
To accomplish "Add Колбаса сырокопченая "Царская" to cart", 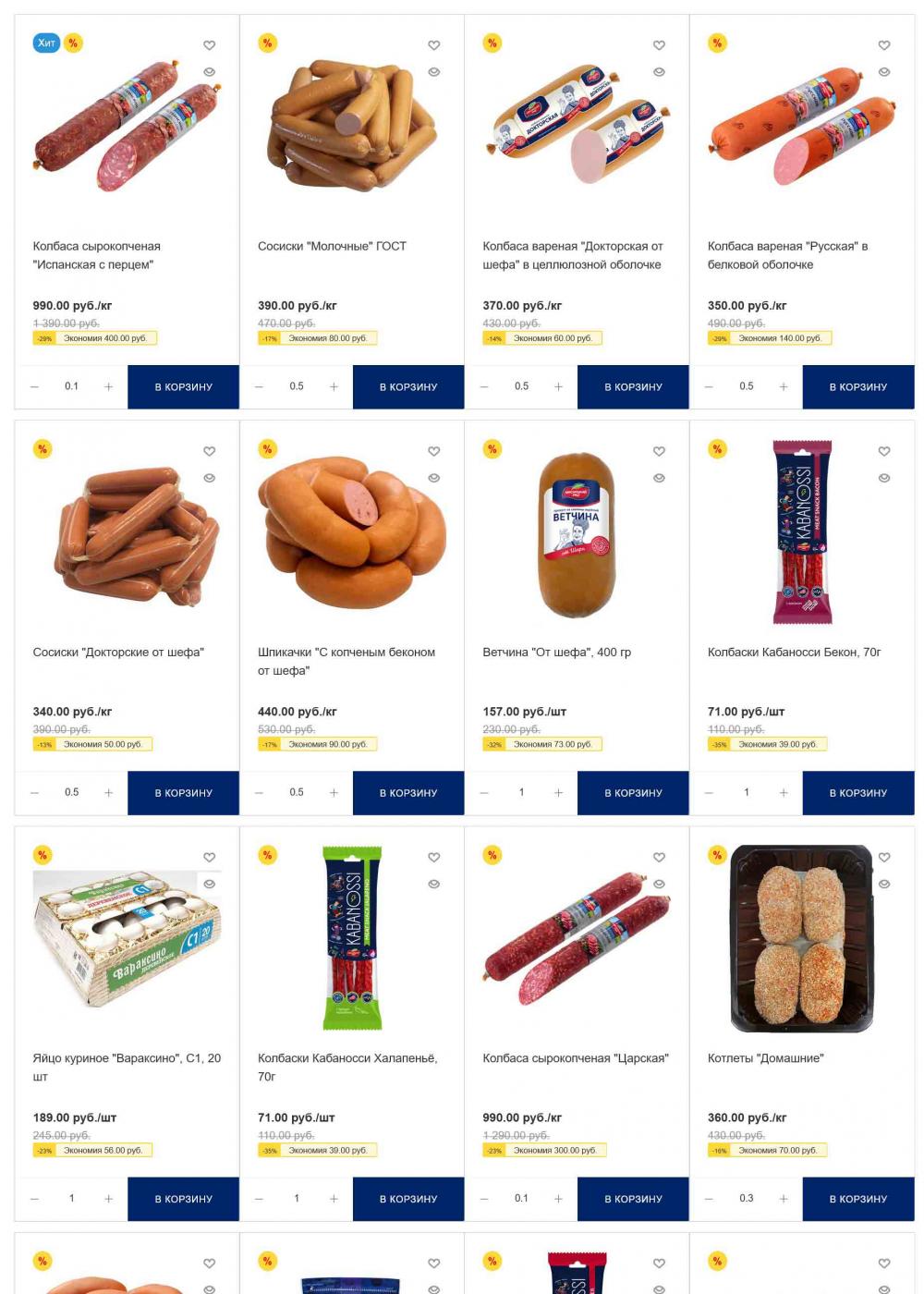I will (633, 1199).
